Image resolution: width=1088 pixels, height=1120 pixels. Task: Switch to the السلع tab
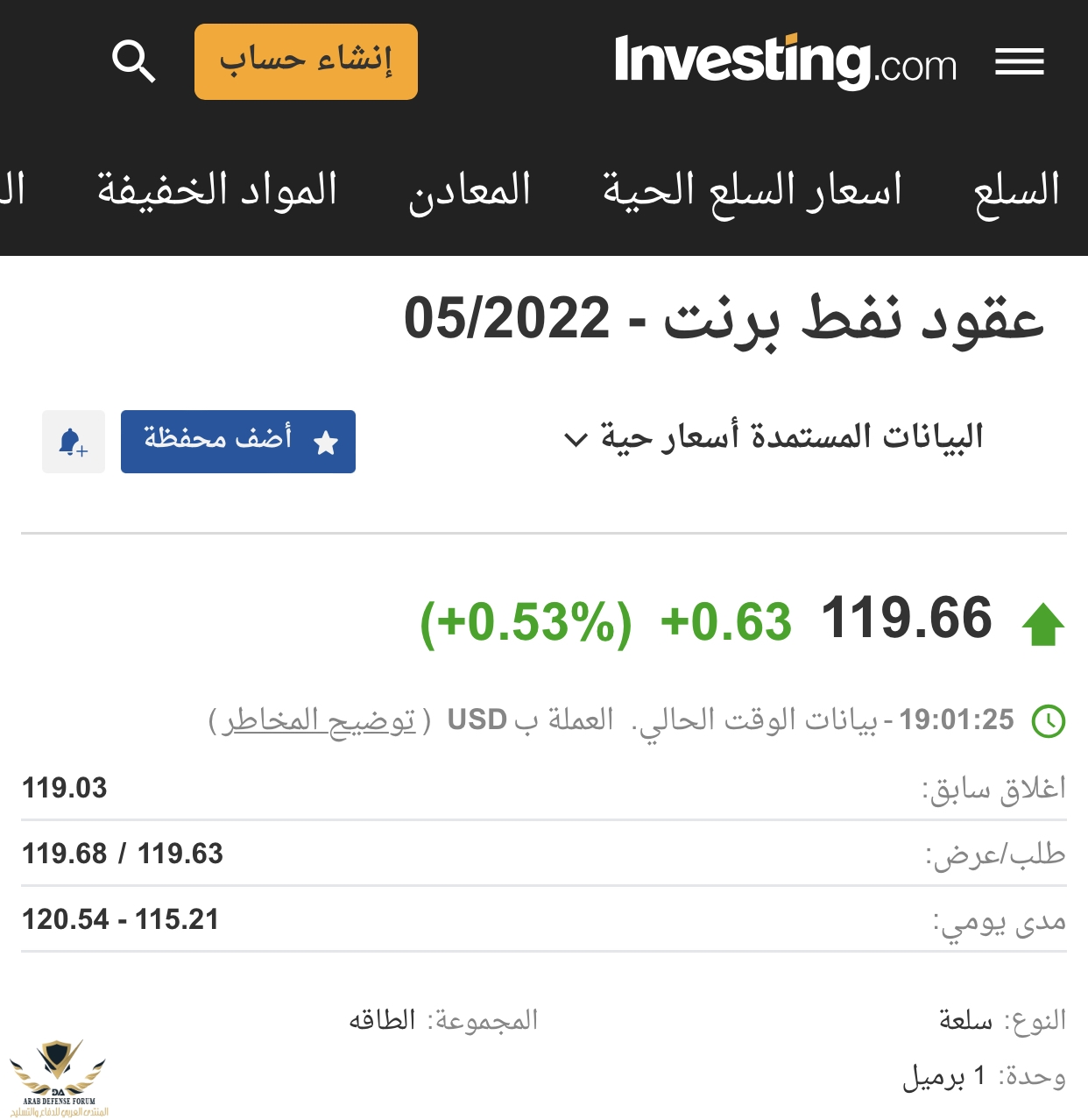[1016, 190]
